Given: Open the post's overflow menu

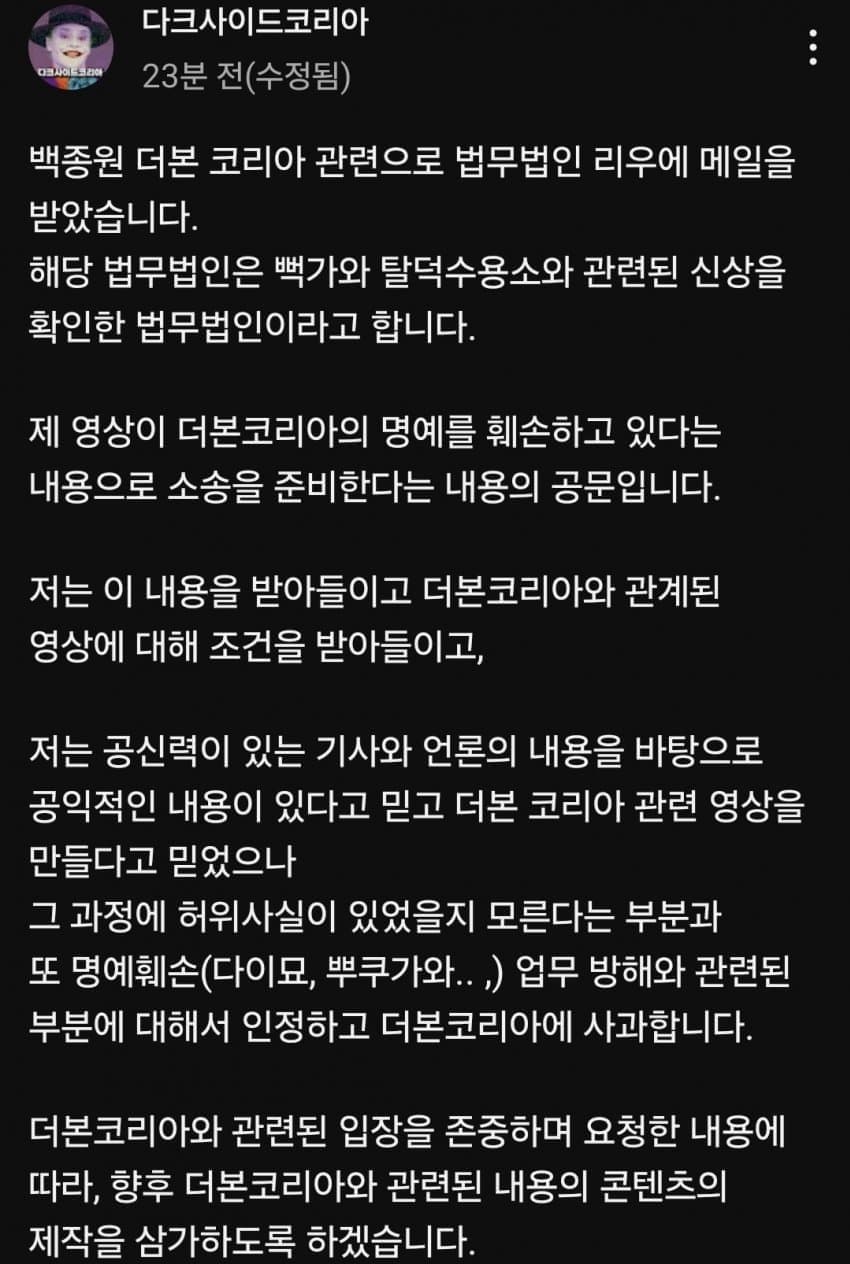Looking at the screenshot, I should [814, 47].
